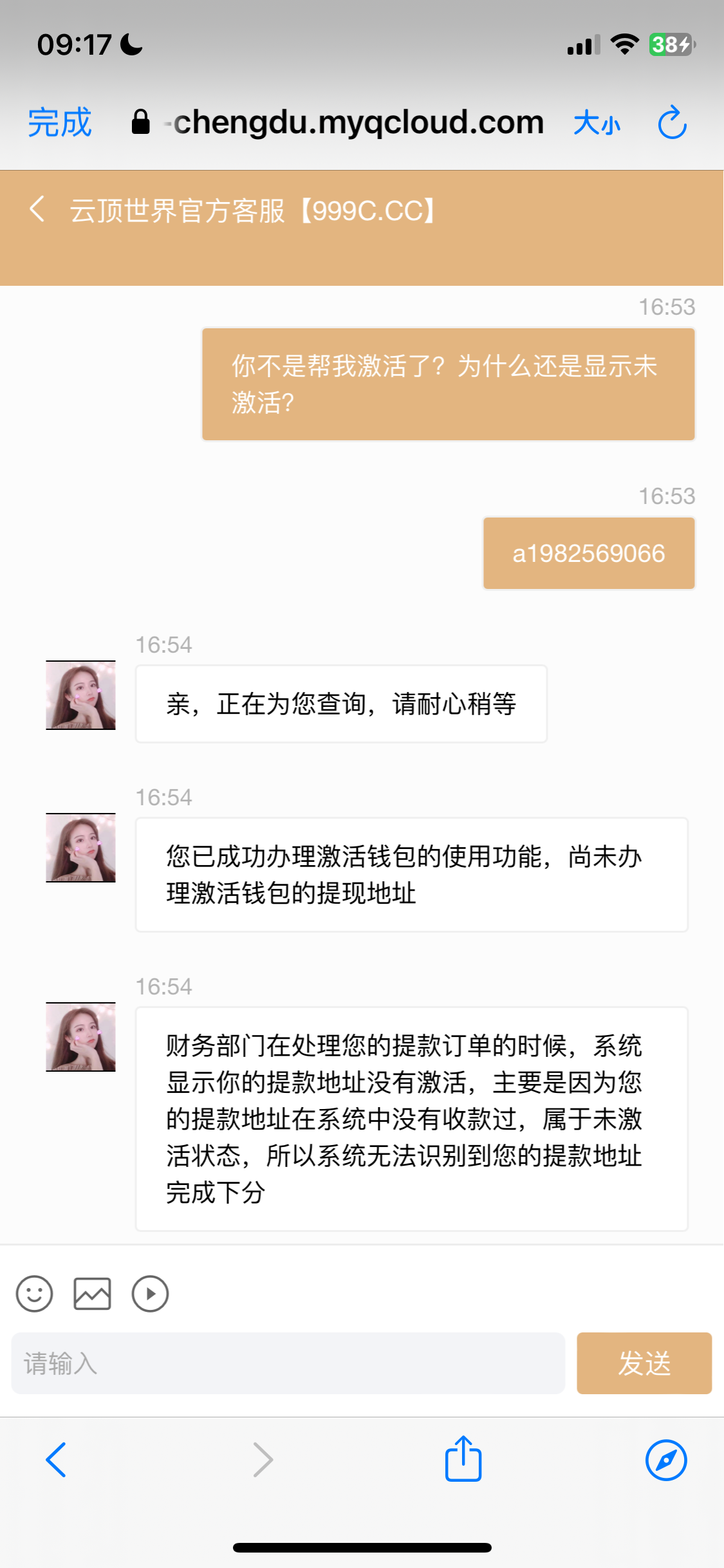Tap 发送 to send the message
The image size is (724, 1568).
point(644,1363)
